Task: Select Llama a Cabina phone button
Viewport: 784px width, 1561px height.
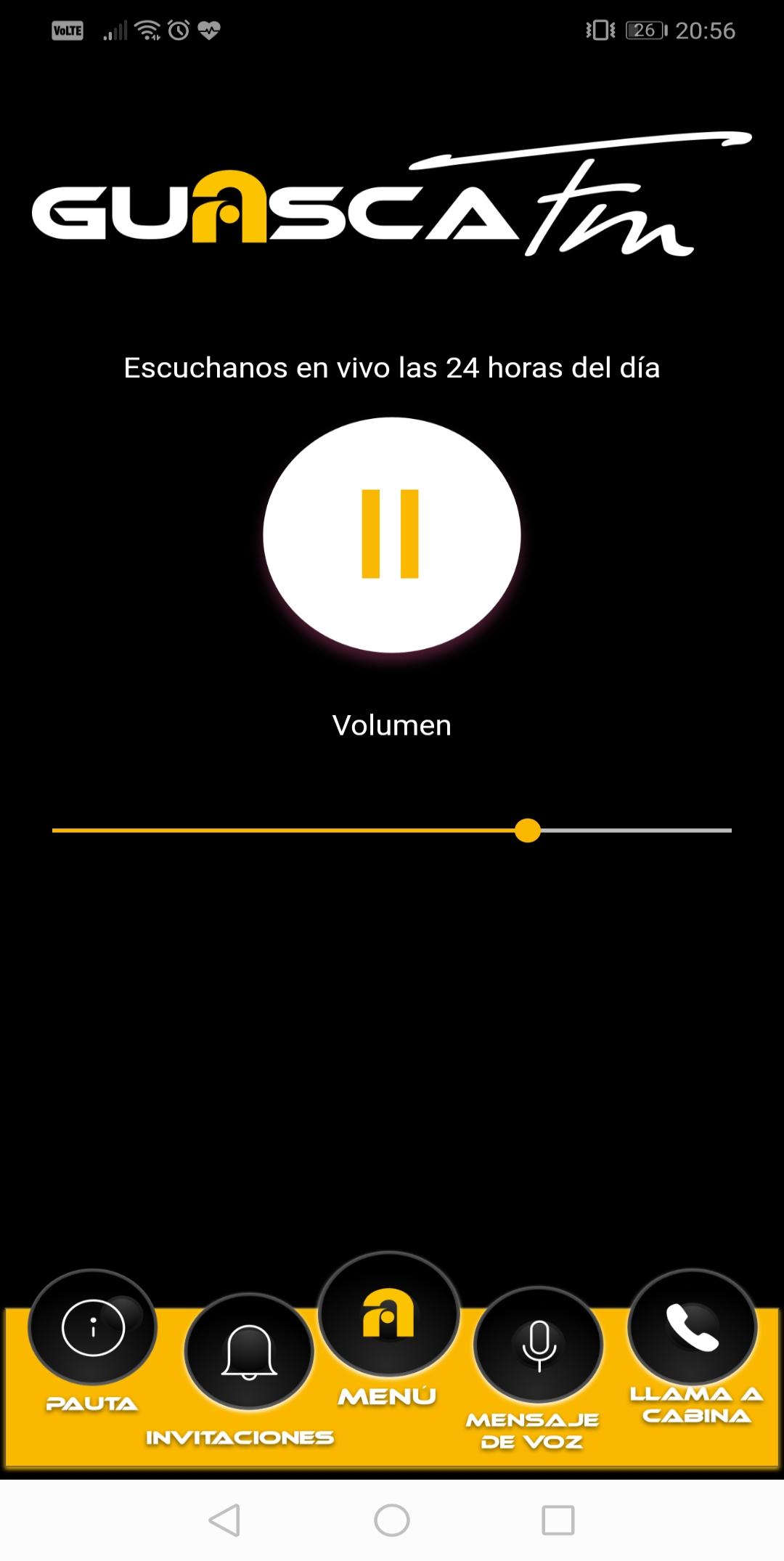Action: click(693, 1326)
